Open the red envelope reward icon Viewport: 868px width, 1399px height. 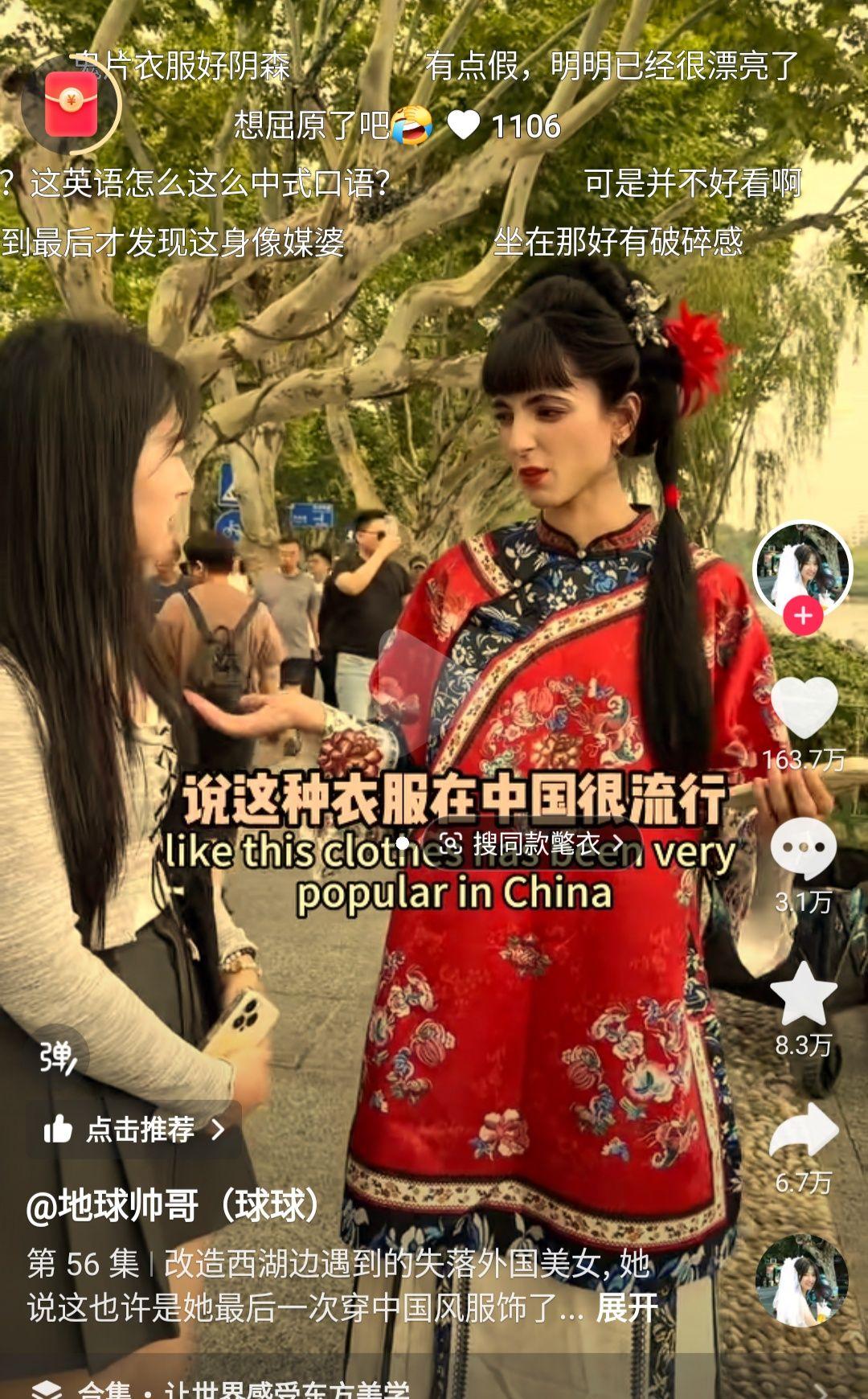(71, 105)
